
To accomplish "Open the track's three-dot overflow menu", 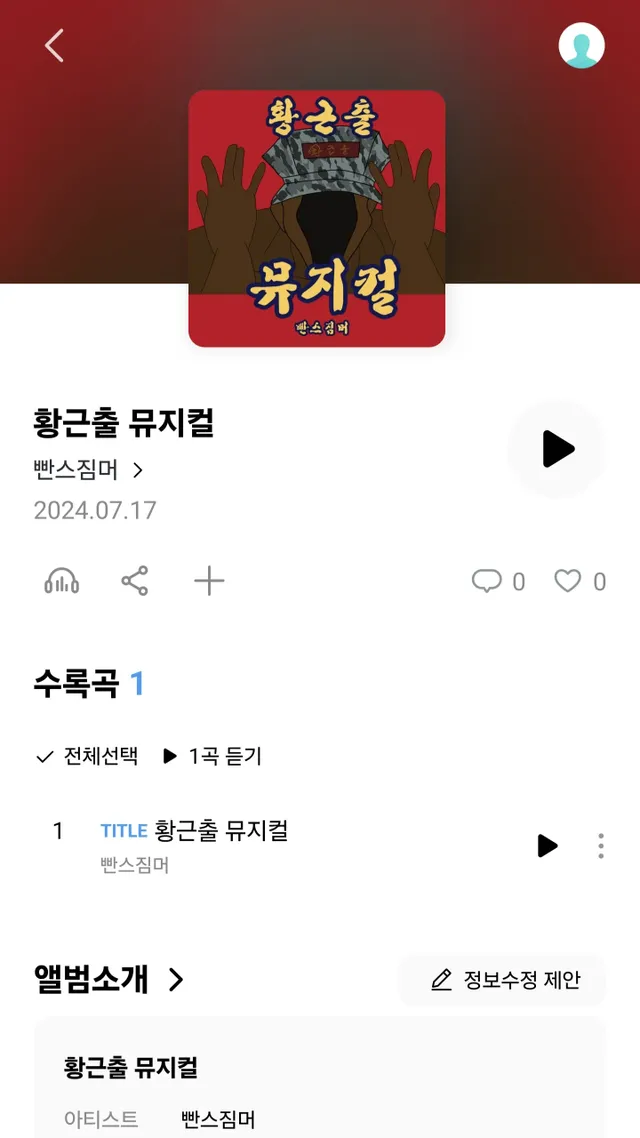I will pos(601,846).
